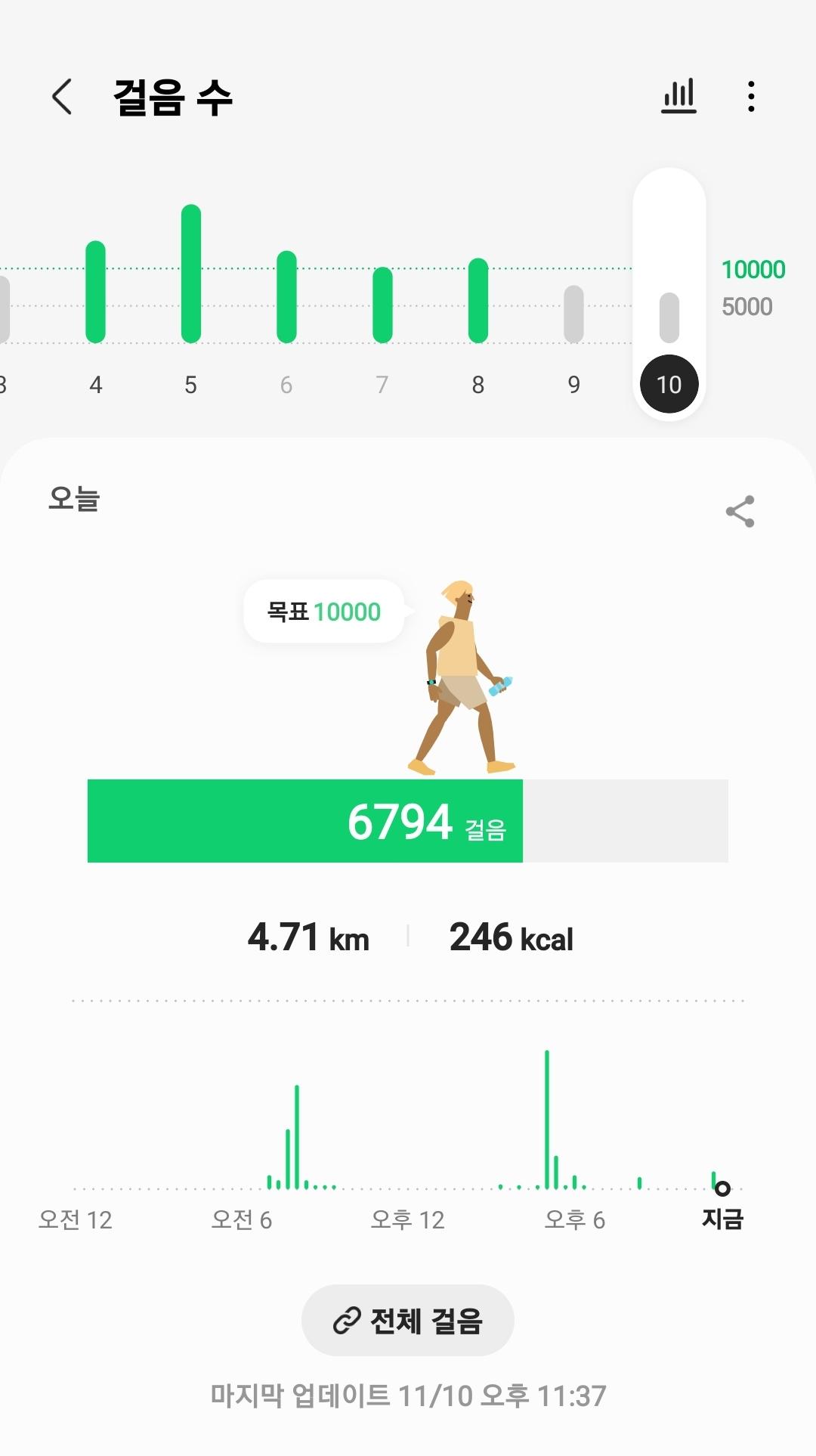Open the step trends chart icon

pos(678,97)
